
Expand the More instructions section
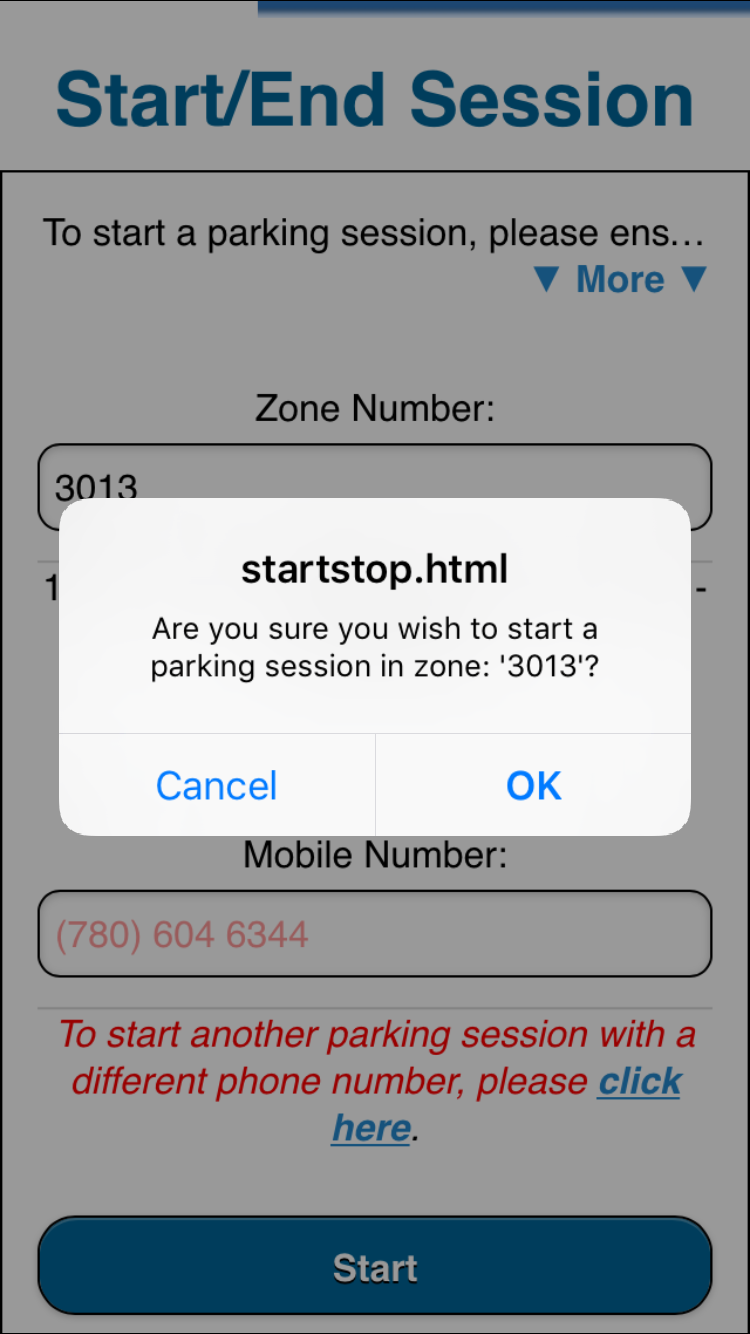[620, 279]
